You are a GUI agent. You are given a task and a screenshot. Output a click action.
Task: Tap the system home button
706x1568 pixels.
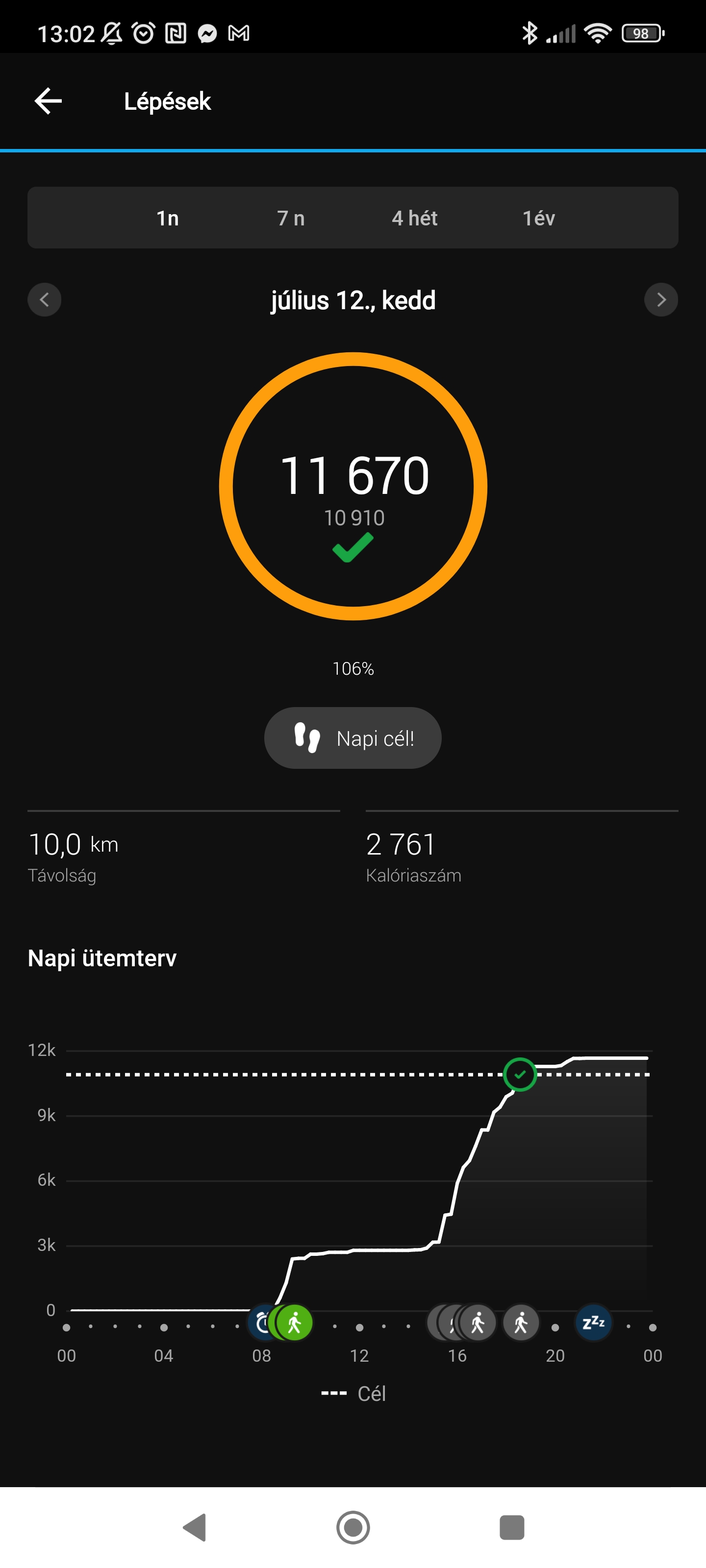[x=353, y=1527]
